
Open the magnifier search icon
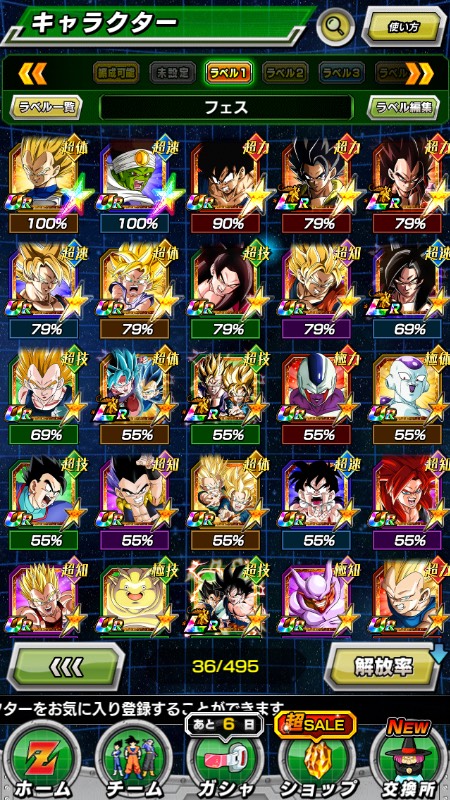pyautogui.click(x=336, y=24)
